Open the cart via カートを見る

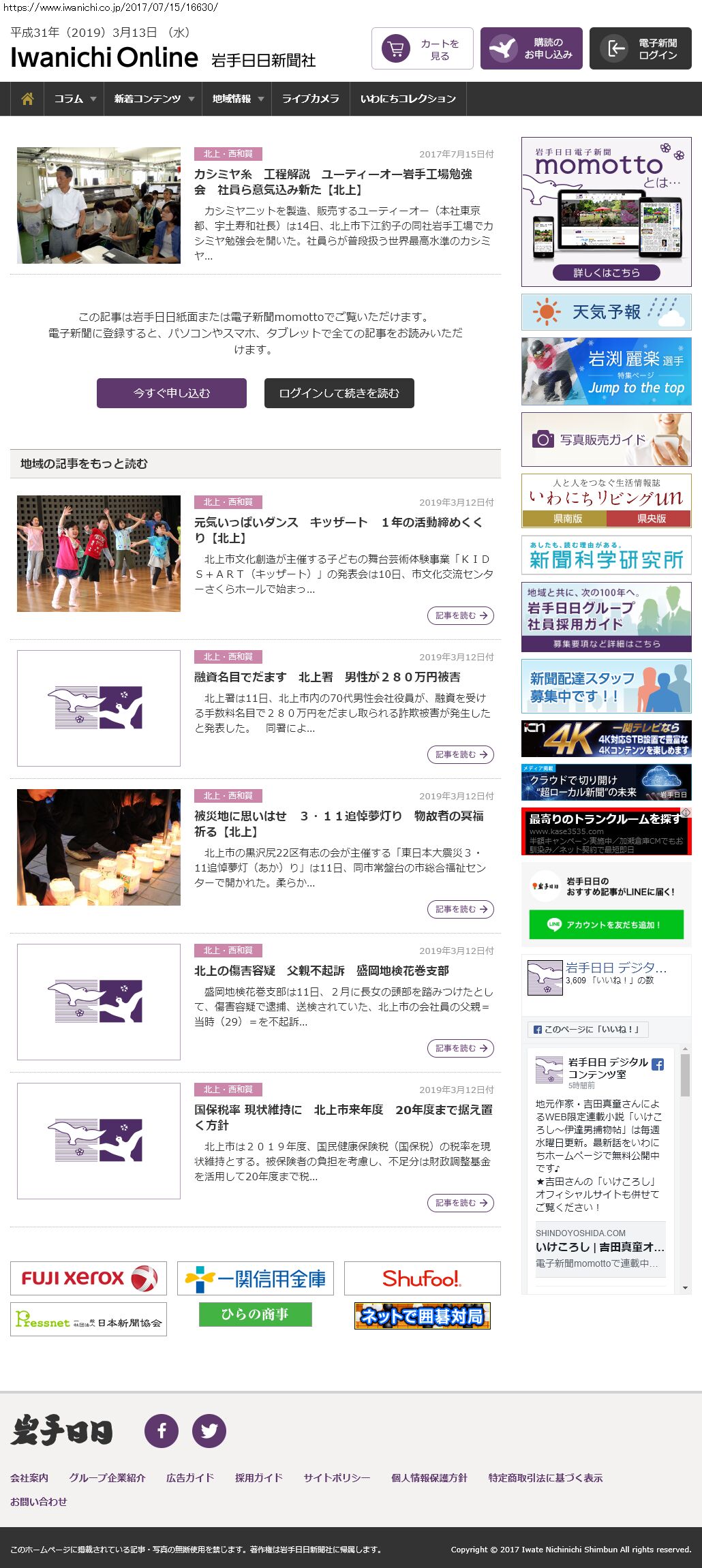pyautogui.click(x=422, y=48)
